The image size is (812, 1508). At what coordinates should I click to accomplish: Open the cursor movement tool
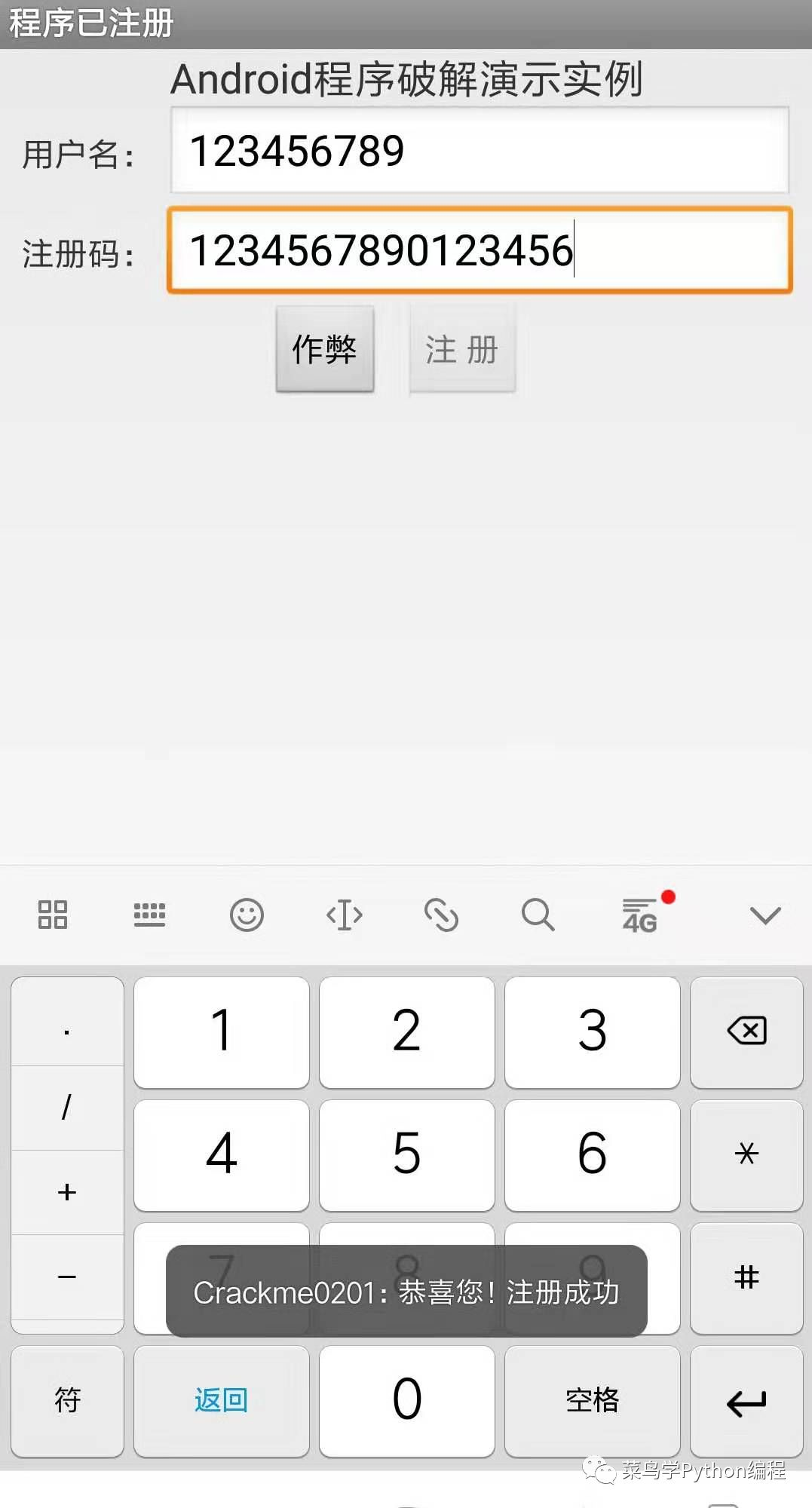point(345,915)
